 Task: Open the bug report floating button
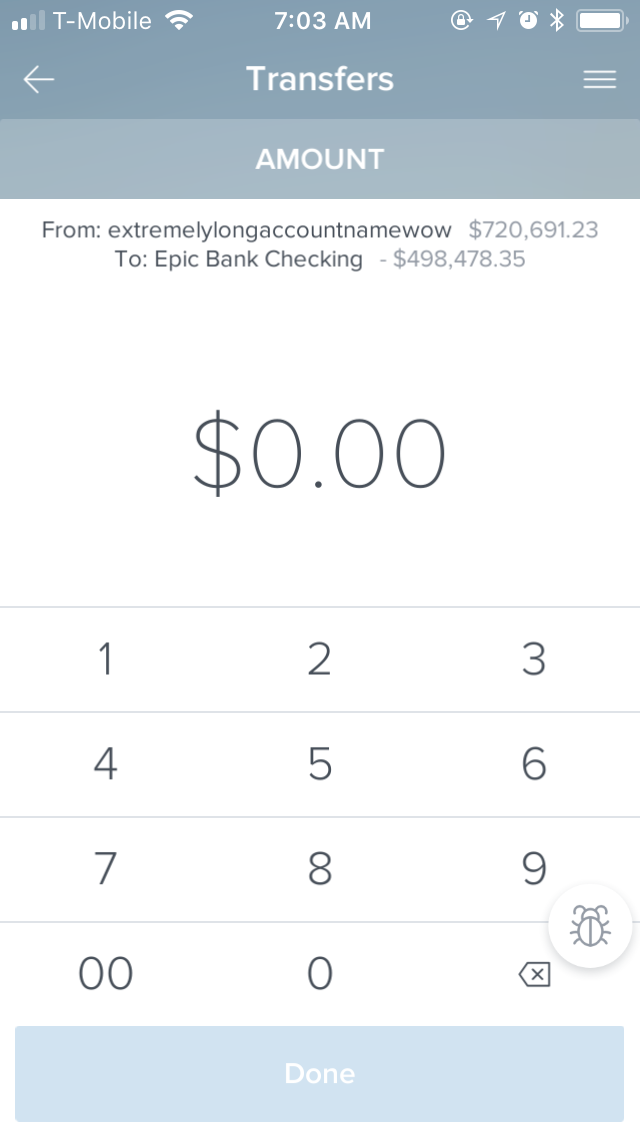pyautogui.click(x=590, y=925)
